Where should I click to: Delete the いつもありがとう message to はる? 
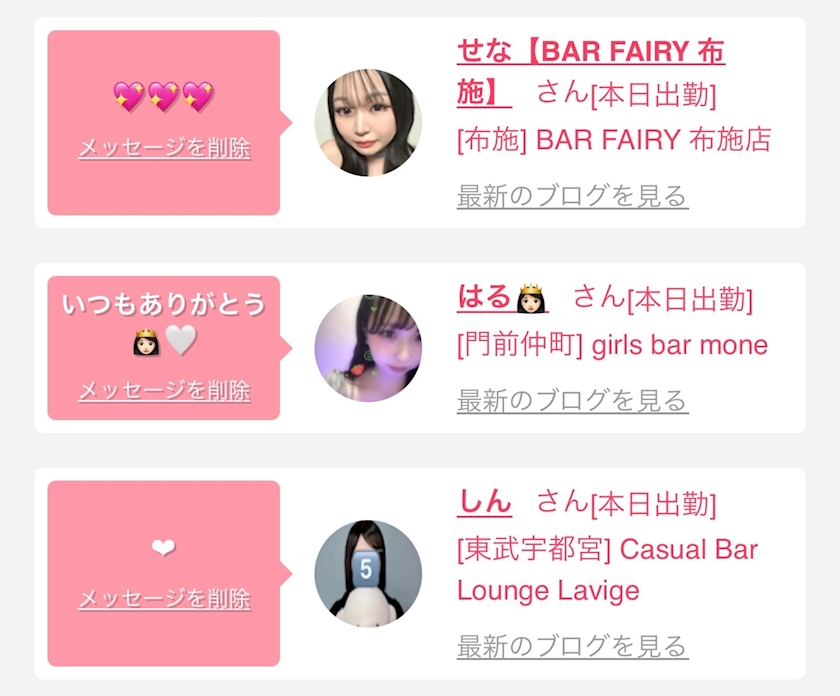(x=164, y=390)
